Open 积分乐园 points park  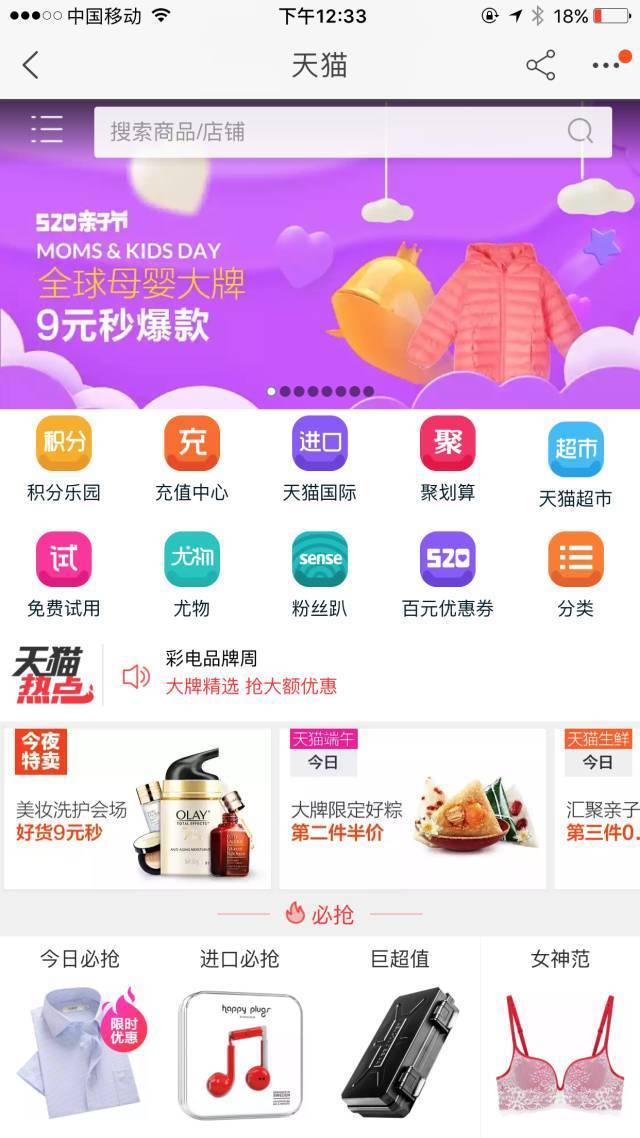coord(64,460)
